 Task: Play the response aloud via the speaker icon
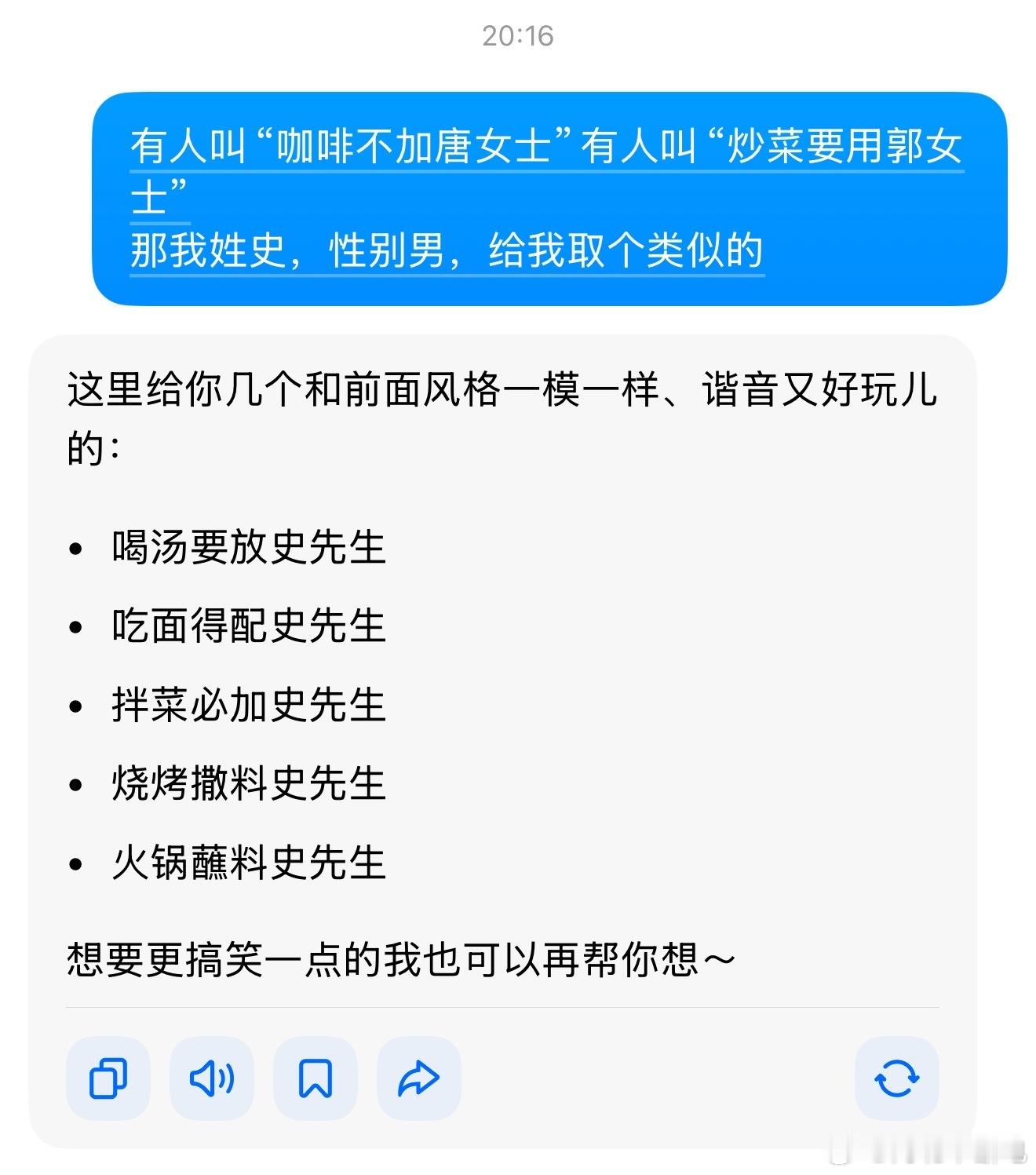212,1078
